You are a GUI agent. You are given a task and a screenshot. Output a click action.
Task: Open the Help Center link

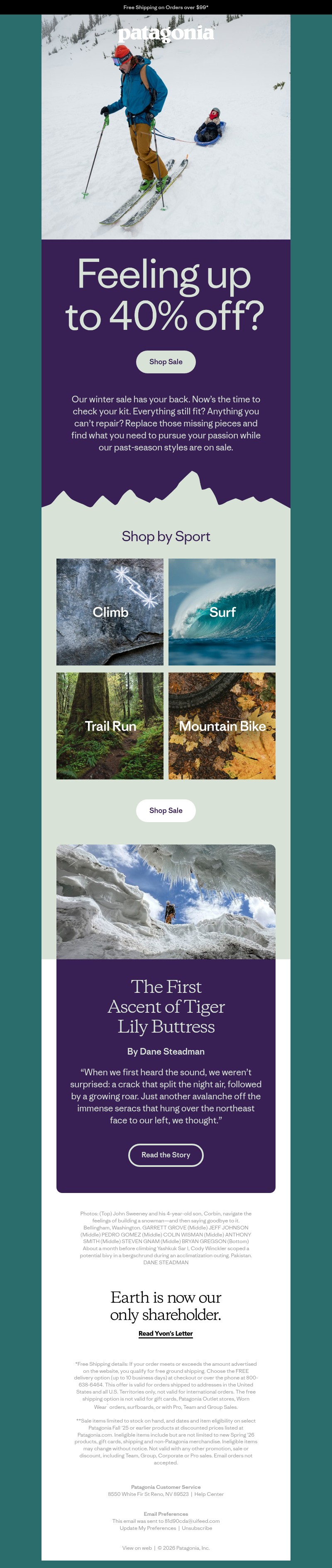pos(209,1494)
